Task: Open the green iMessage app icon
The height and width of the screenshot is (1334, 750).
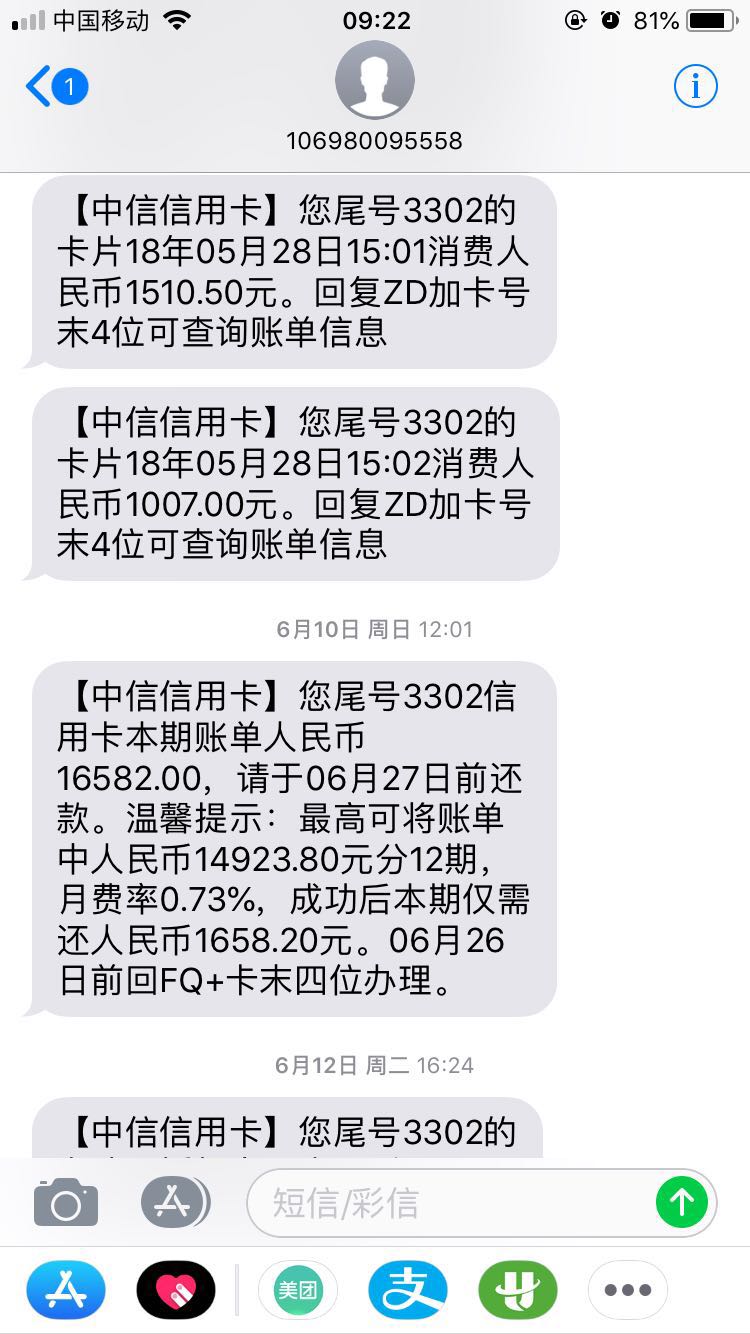Action: pos(517,1290)
